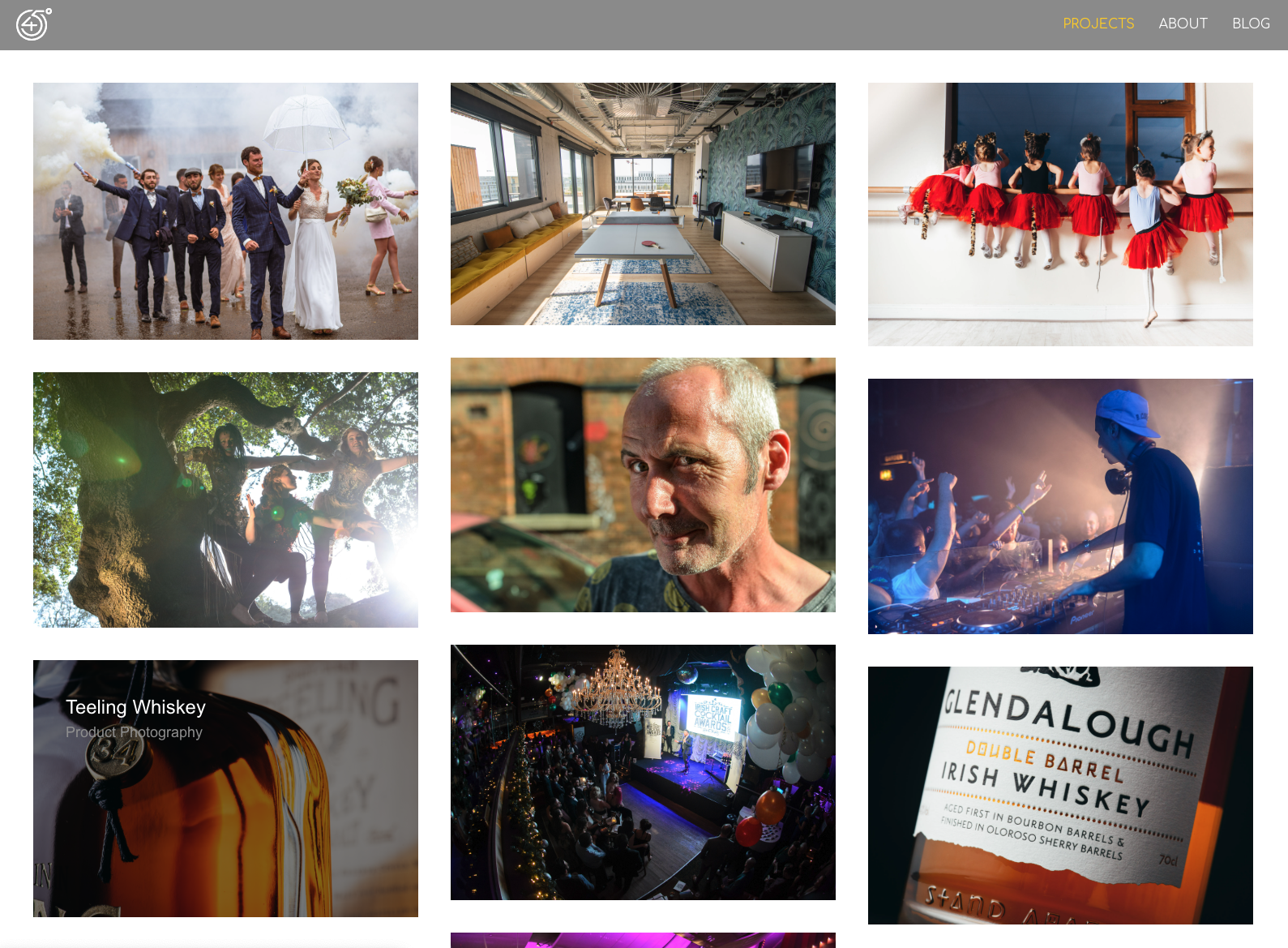Open the site logo home link
Viewport: 1288px width, 948px height.
click(33, 24)
